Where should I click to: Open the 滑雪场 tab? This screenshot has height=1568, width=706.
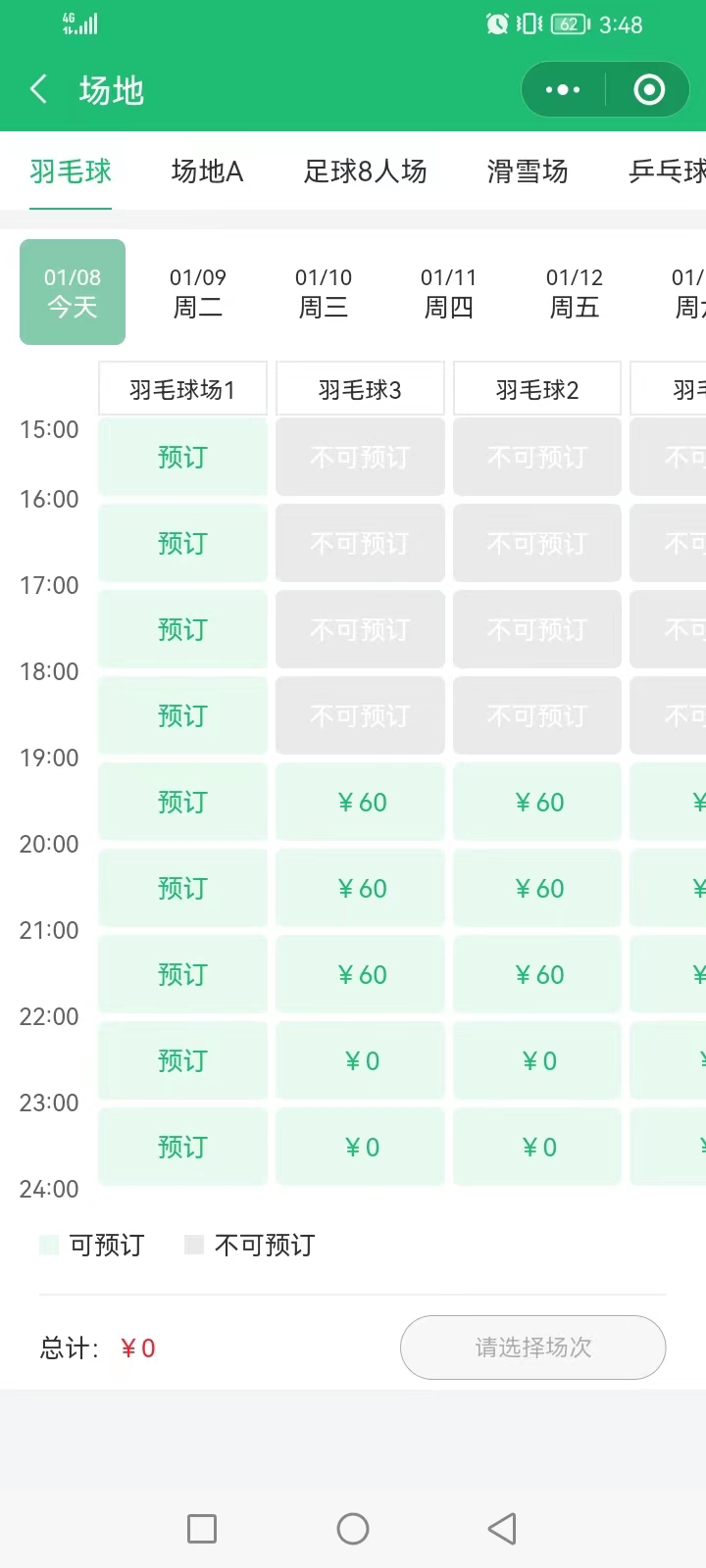point(528,171)
